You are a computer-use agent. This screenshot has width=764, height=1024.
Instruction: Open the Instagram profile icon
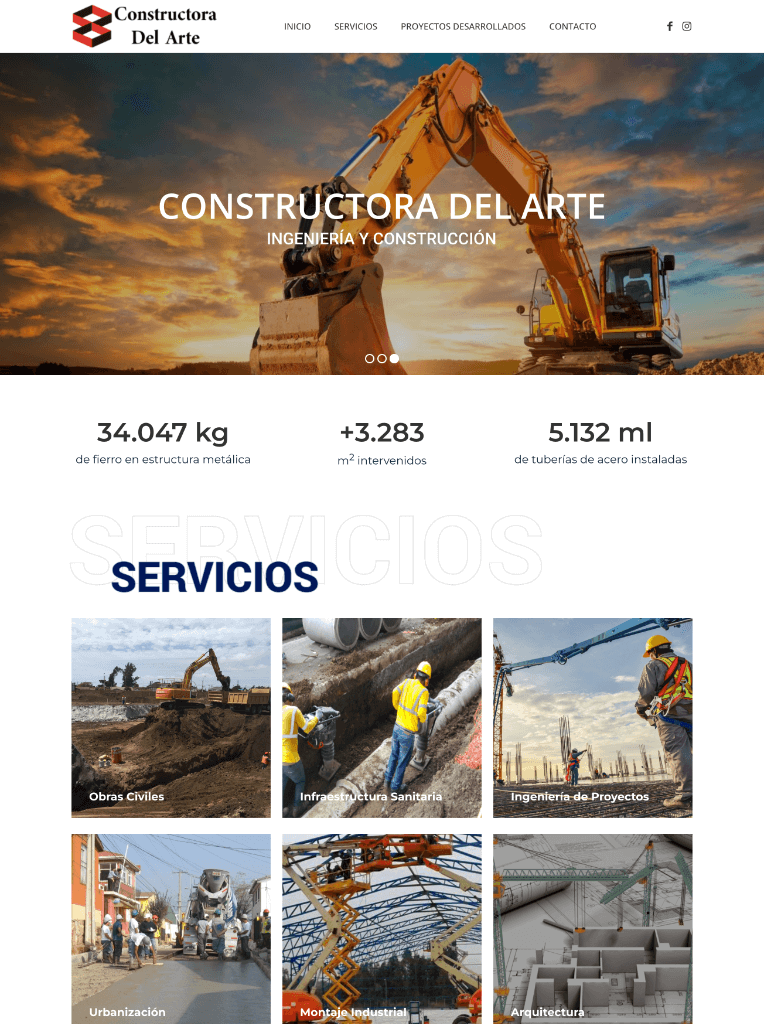687,27
